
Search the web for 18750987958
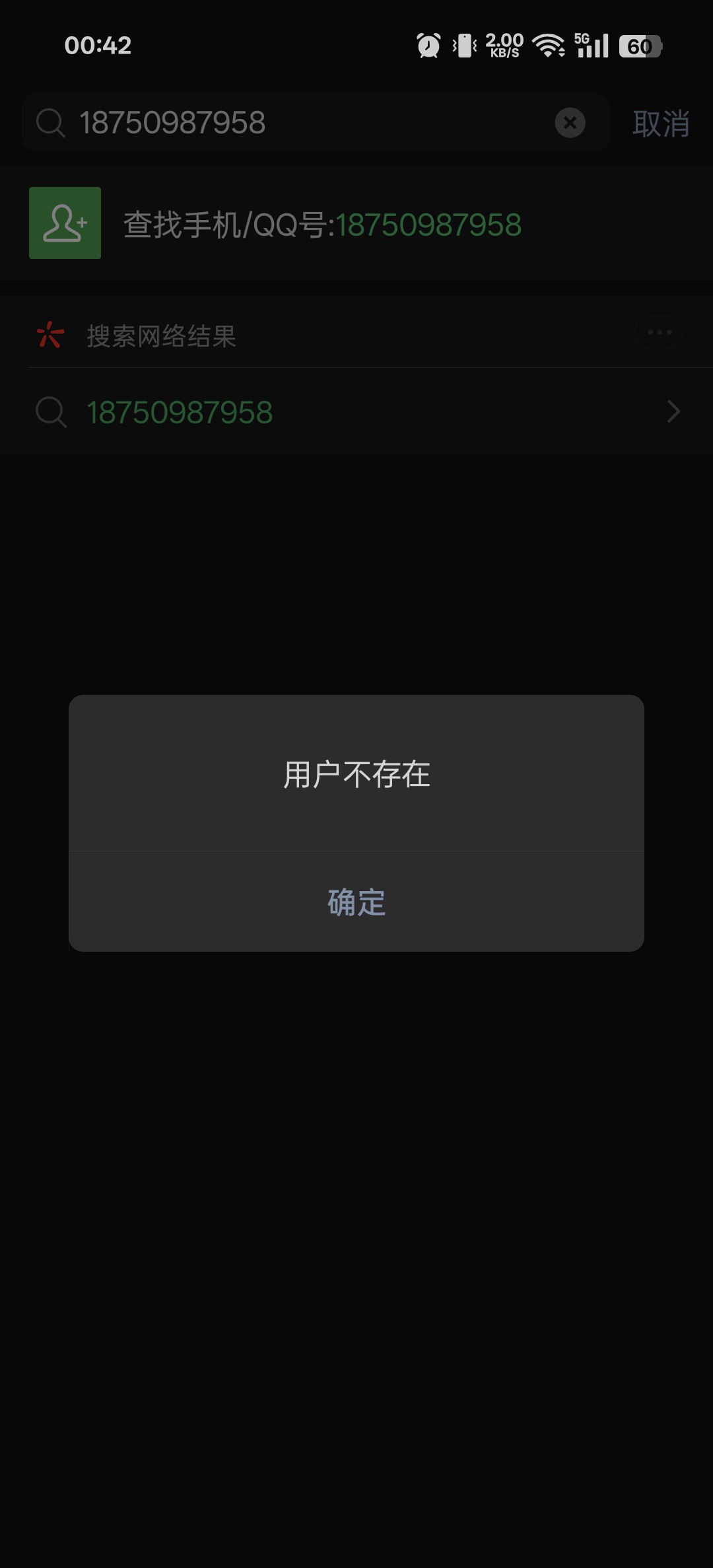[x=356, y=412]
